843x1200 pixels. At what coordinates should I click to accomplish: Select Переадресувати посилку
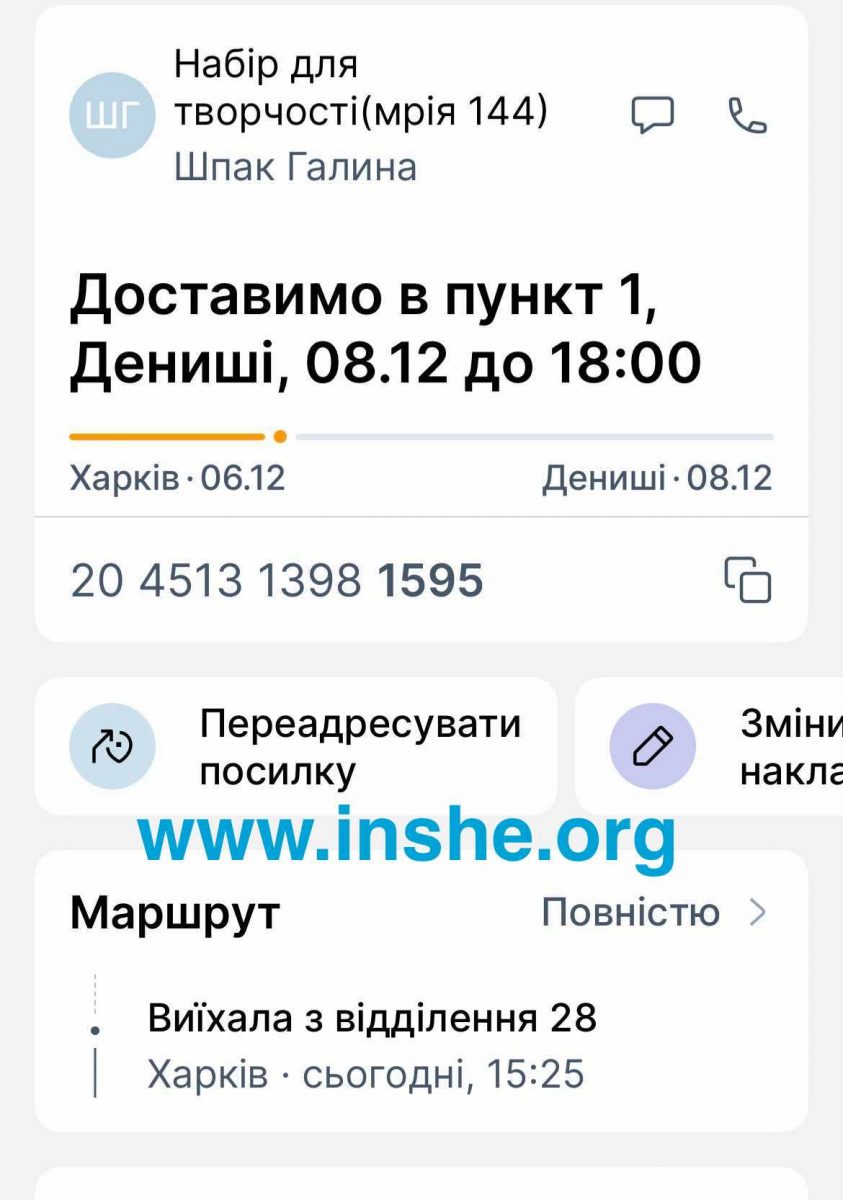point(296,746)
